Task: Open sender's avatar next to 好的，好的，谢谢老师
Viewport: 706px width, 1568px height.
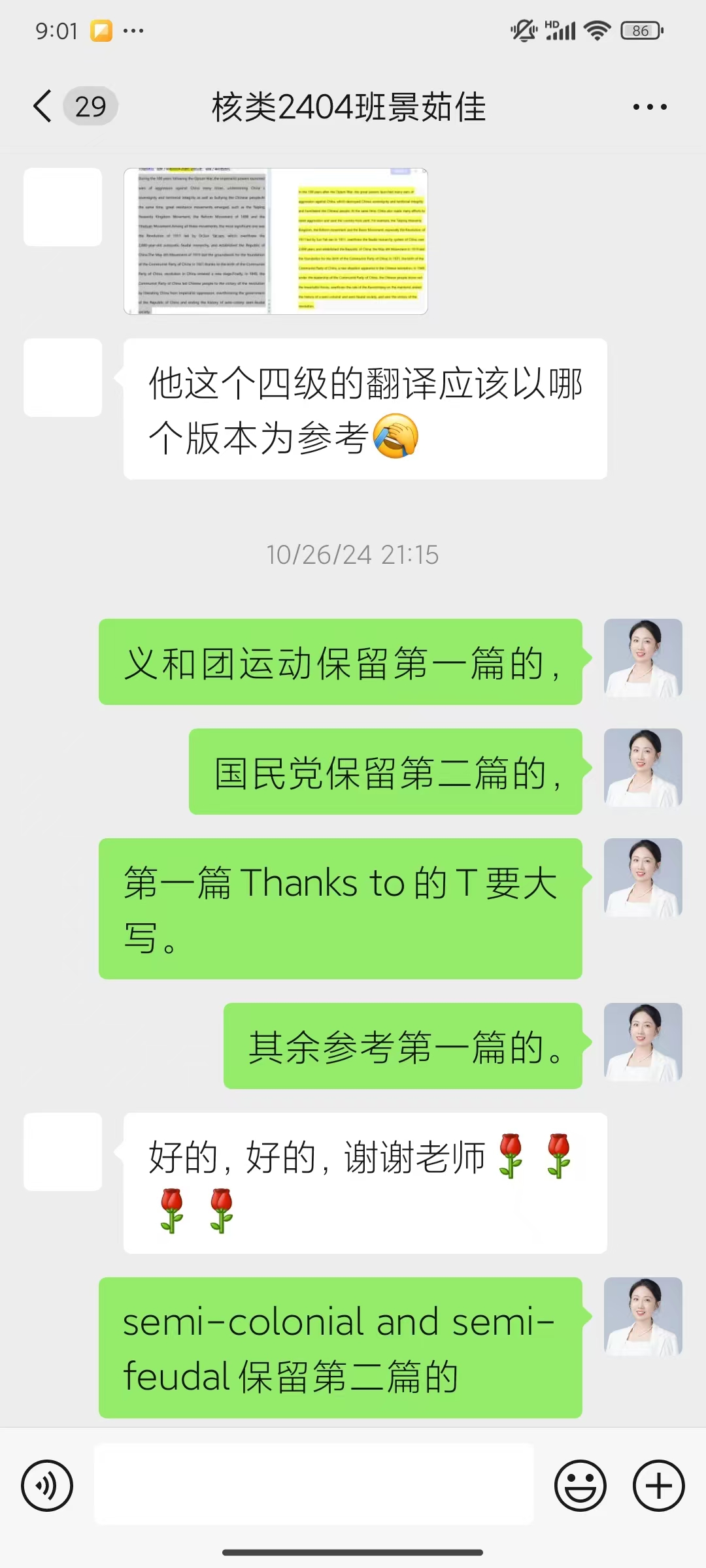Action: [63, 1152]
